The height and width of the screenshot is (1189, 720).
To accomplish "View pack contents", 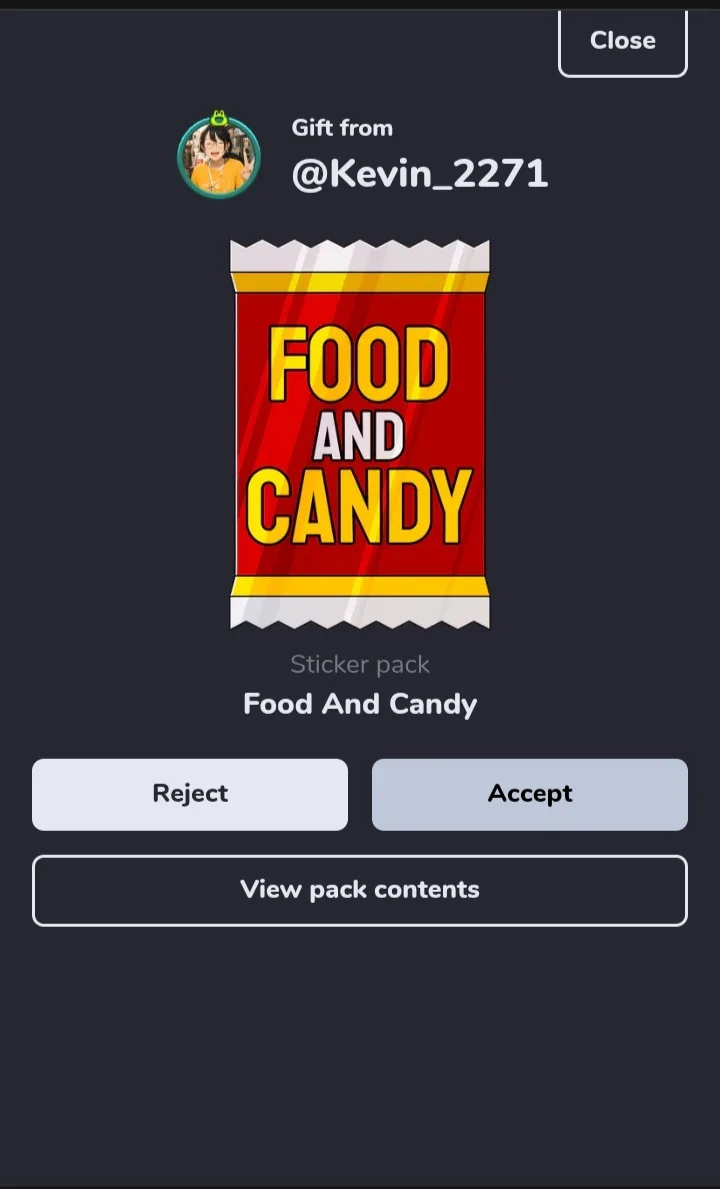I will [360, 890].
